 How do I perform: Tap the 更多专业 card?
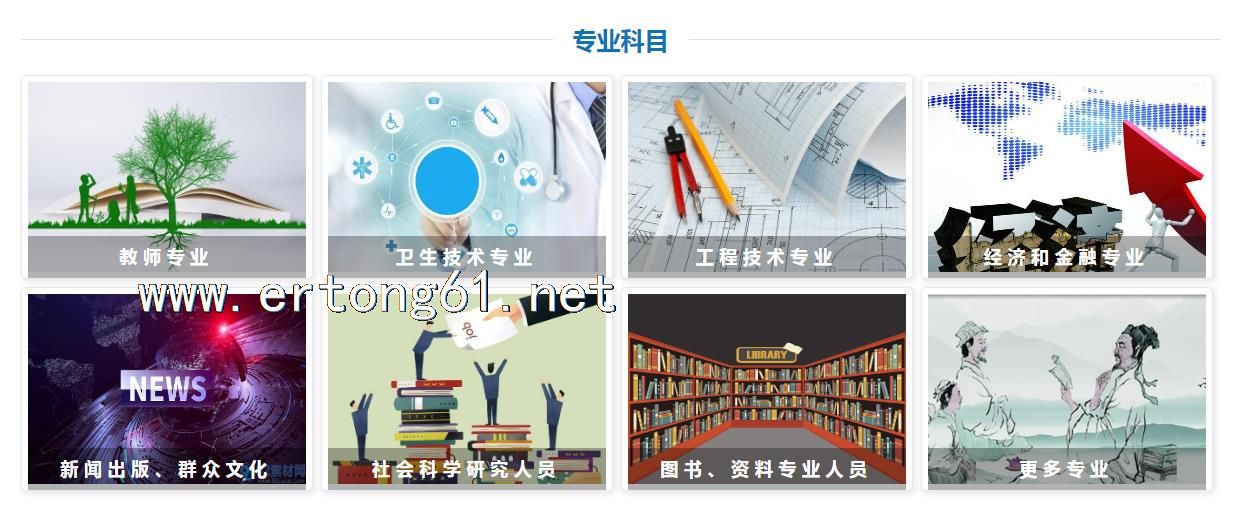pyautogui.click(x=1066, y=389)
